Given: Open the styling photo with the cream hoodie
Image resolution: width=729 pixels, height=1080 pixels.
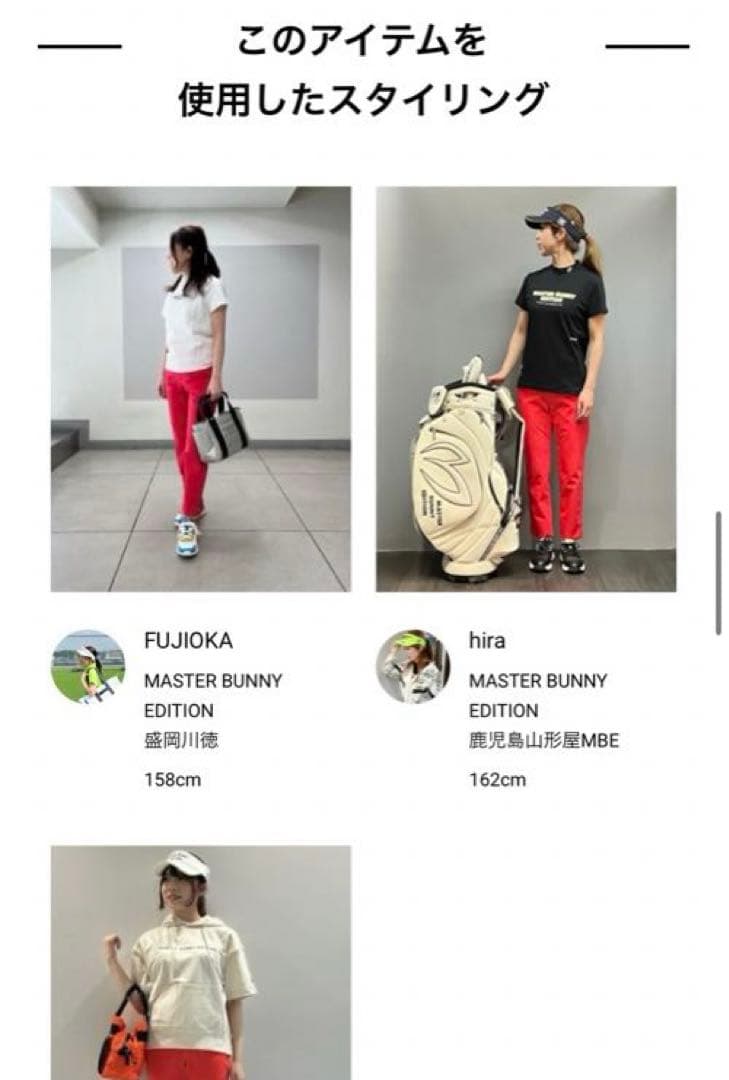Looking at the screenshot, I should click(201, 962).
